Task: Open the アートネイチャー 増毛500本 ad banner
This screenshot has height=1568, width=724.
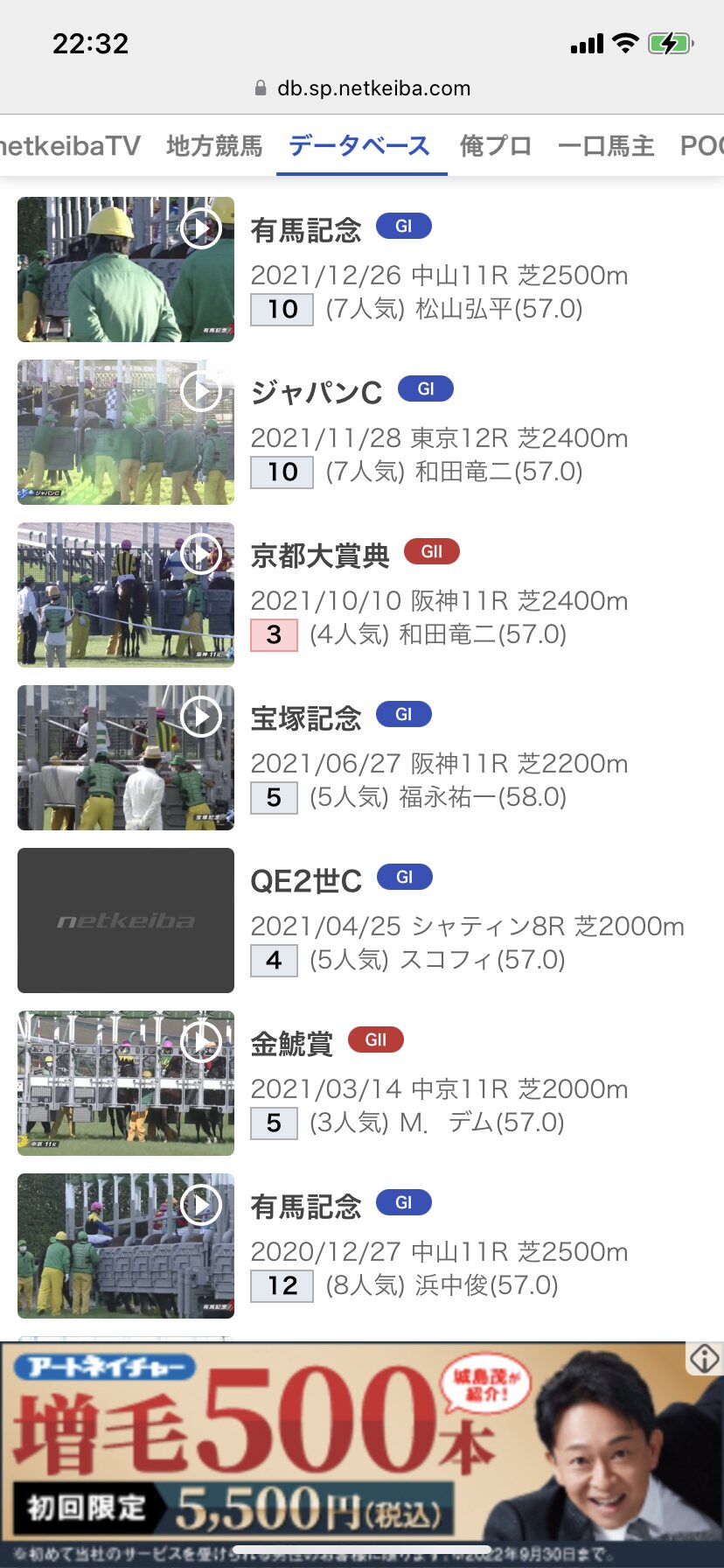Action: pos(350,1452)
